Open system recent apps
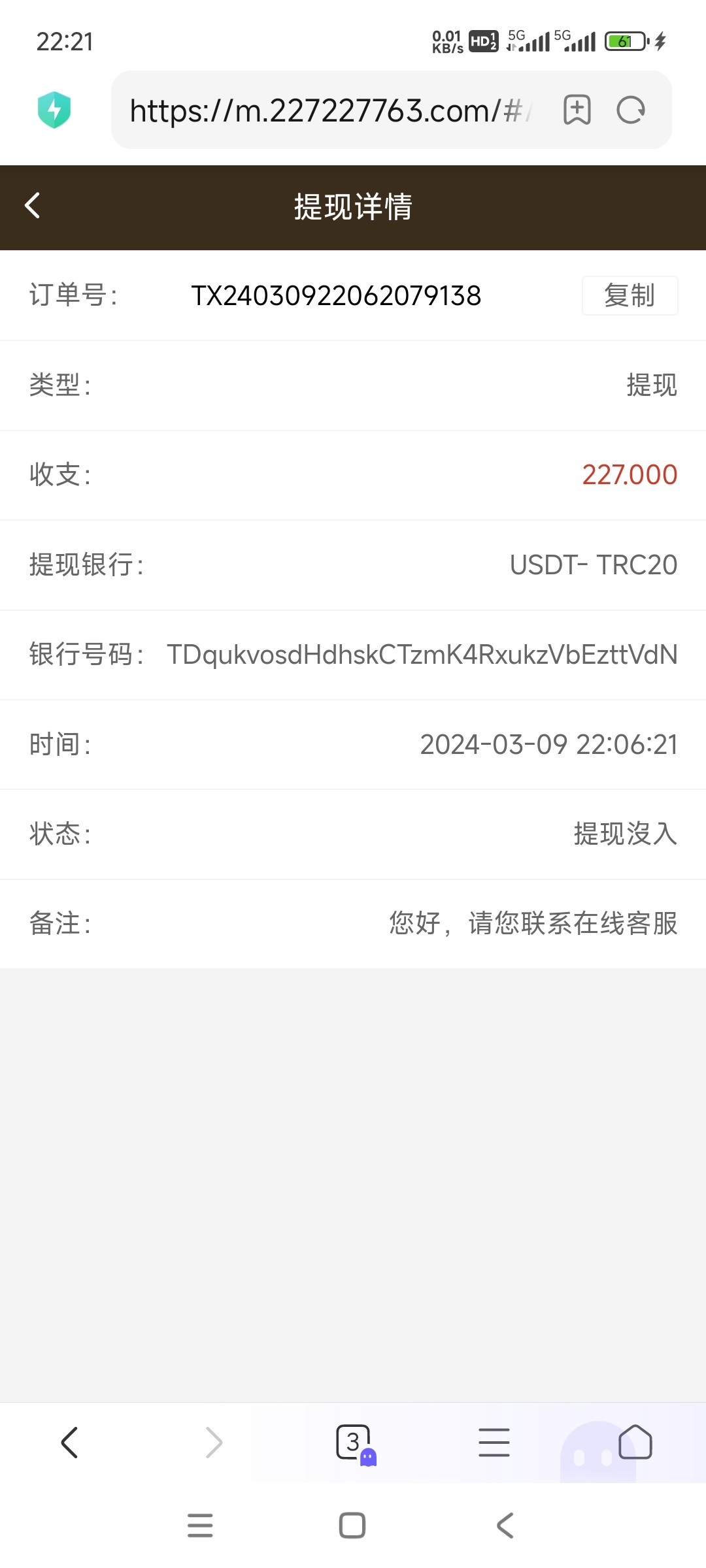The image size is (706, 1568). tap(200, 1526)
